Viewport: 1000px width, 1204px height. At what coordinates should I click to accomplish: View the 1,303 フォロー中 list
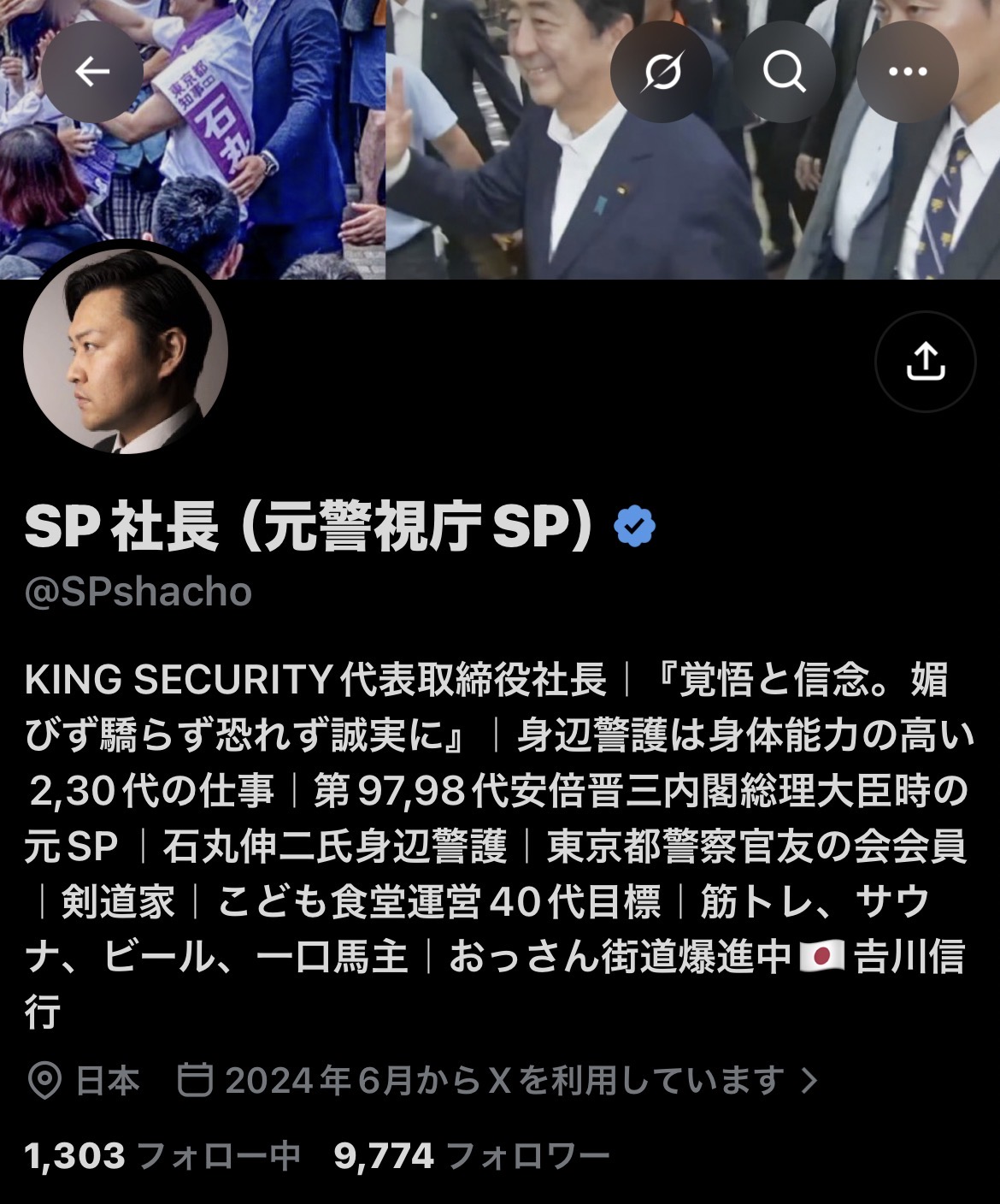point(162,1156)
